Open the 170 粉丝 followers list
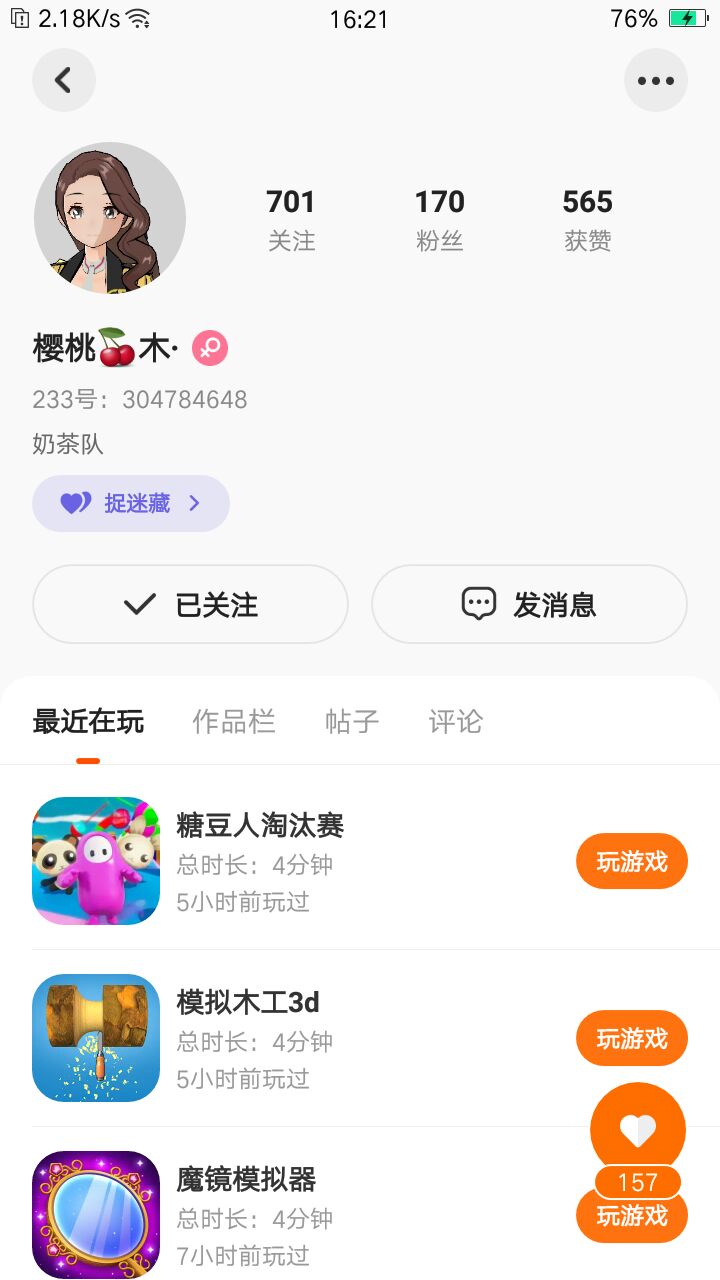The image size is (720, 1280). coord(440,219)
